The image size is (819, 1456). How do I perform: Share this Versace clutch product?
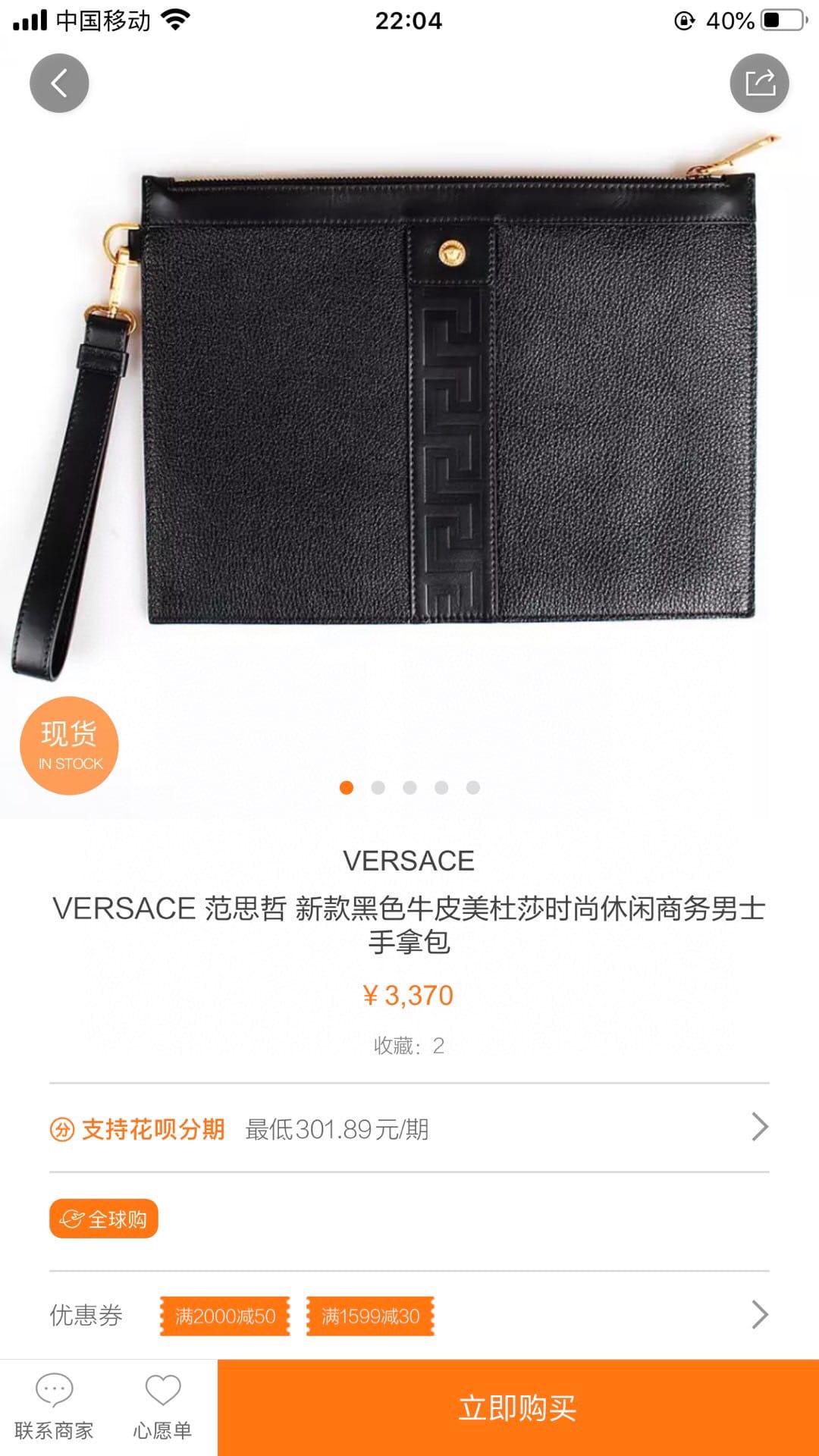[759, 83]
